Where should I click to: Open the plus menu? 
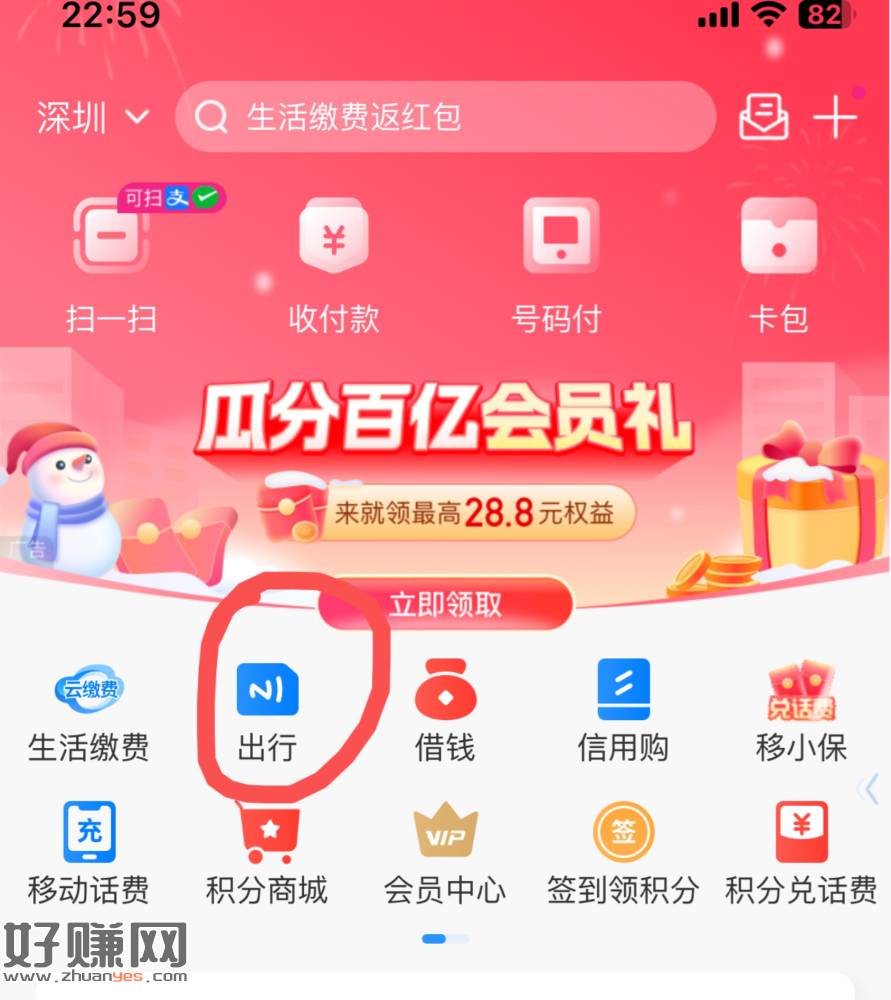(x=835, y=117)
